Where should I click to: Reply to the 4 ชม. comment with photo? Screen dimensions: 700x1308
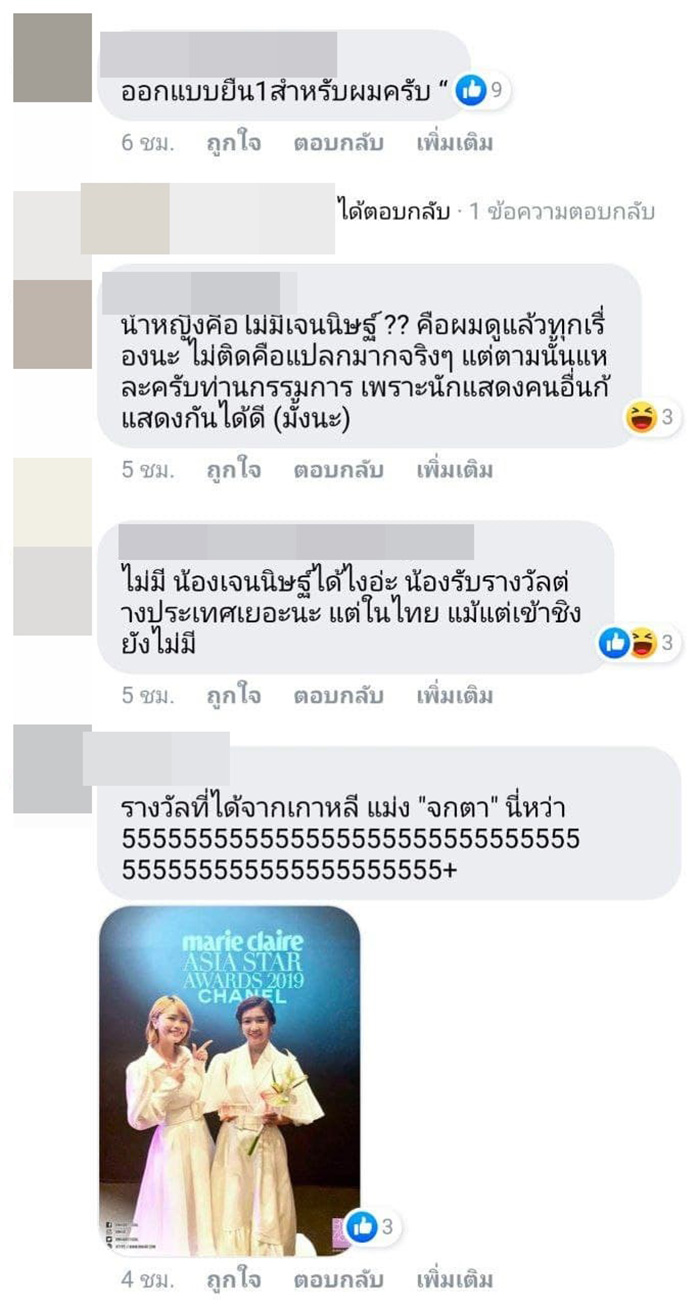coord(338,1279)
